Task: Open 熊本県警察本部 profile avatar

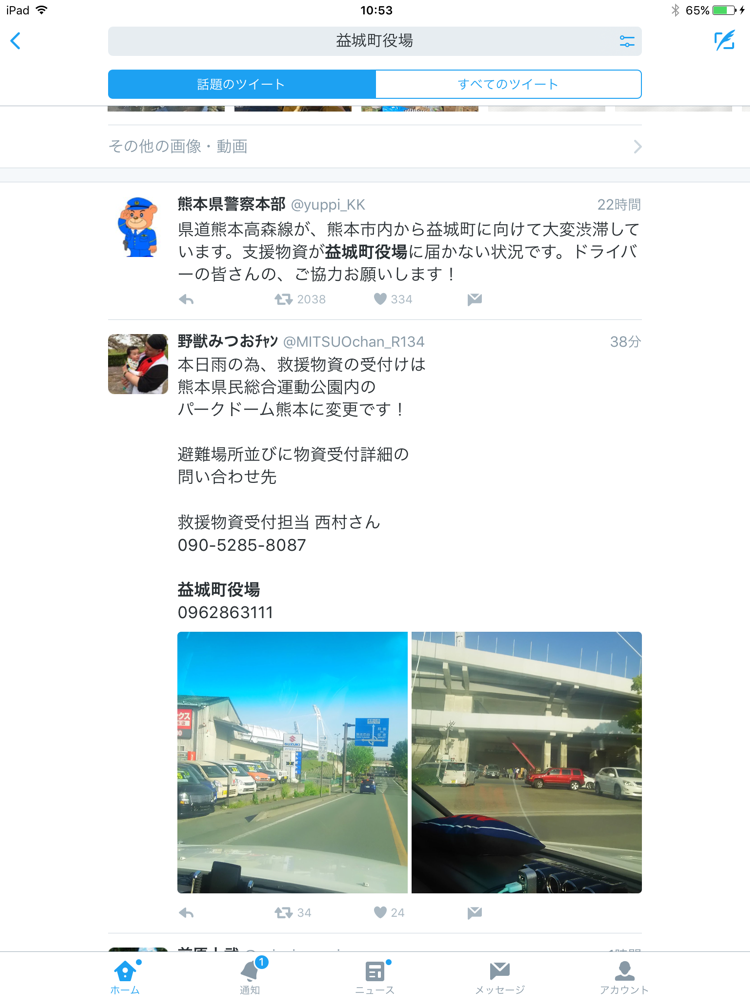Action: tap(138, 226)
